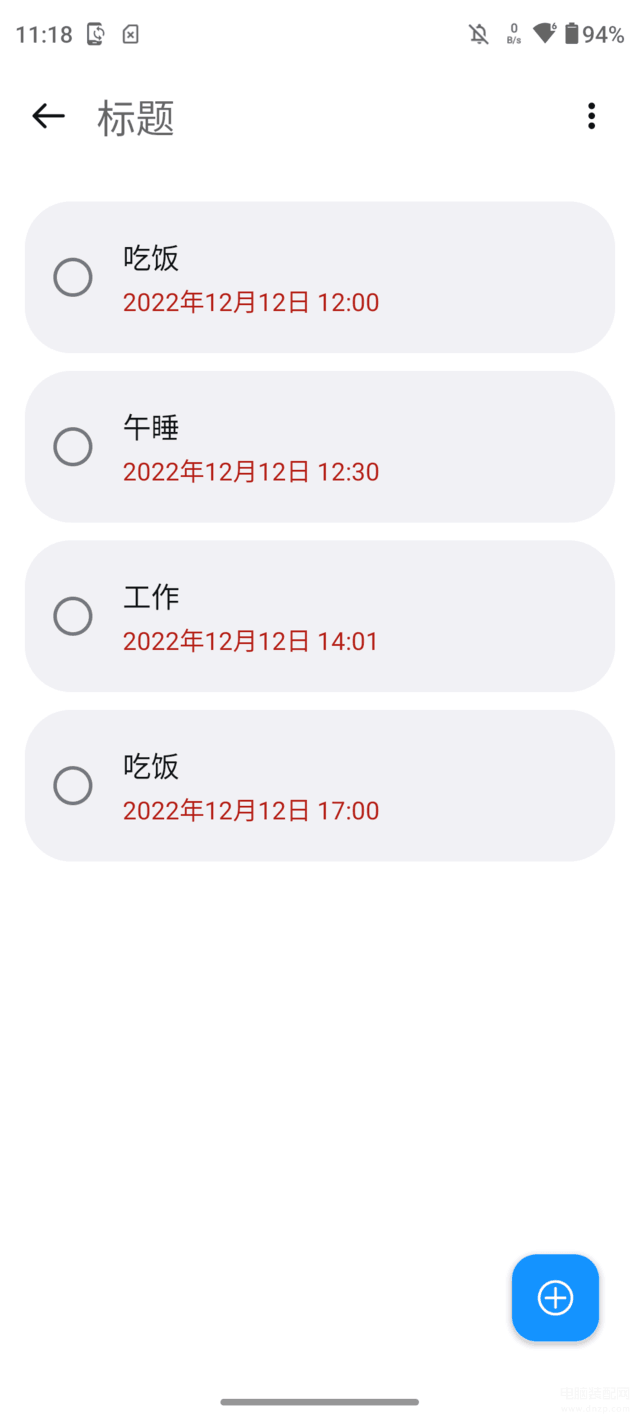Open the 工作 task card
Screen dimensions: 640x1422
pyautogui.click(x=320, y=616)
